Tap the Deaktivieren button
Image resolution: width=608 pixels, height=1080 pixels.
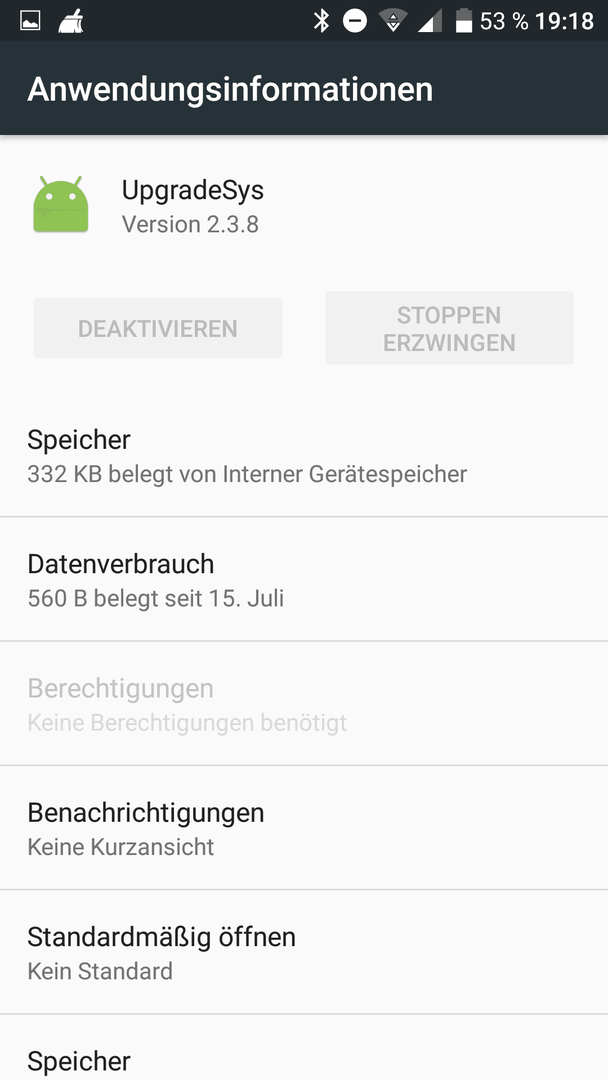[x=158, y=328]
